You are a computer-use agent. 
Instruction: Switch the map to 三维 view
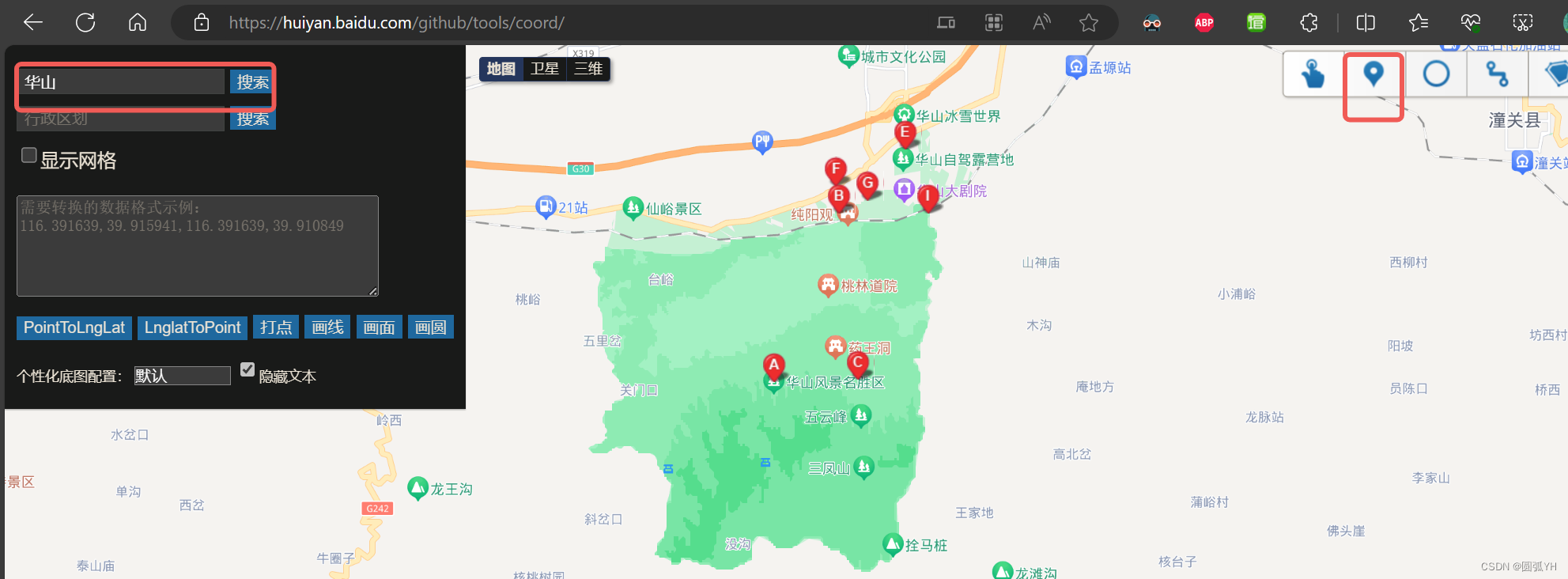(x=588, y=69)
